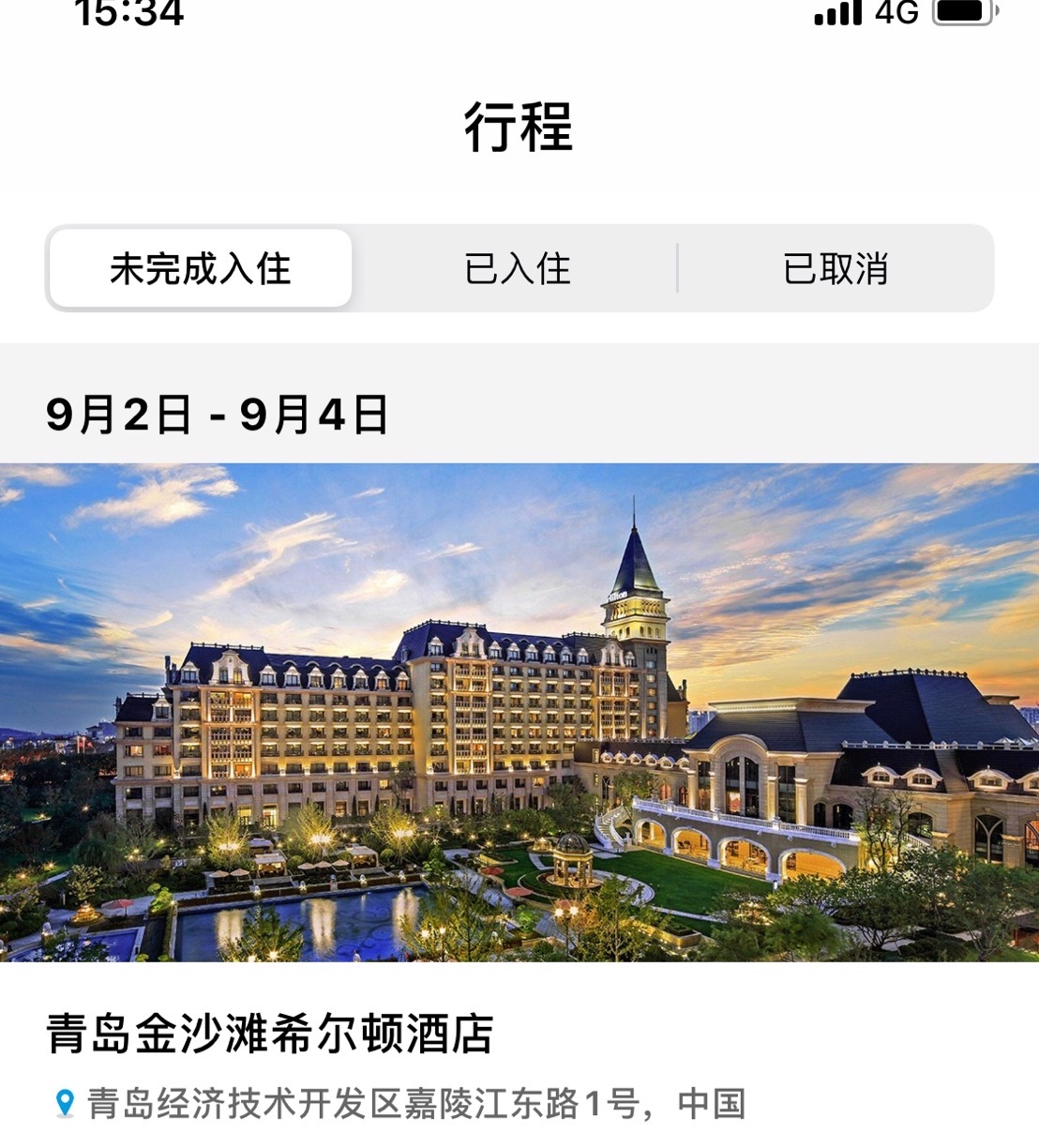Switch to the 已入住 tab
The height and width of the screenshot is (1148, 1039).
[517, 269]
